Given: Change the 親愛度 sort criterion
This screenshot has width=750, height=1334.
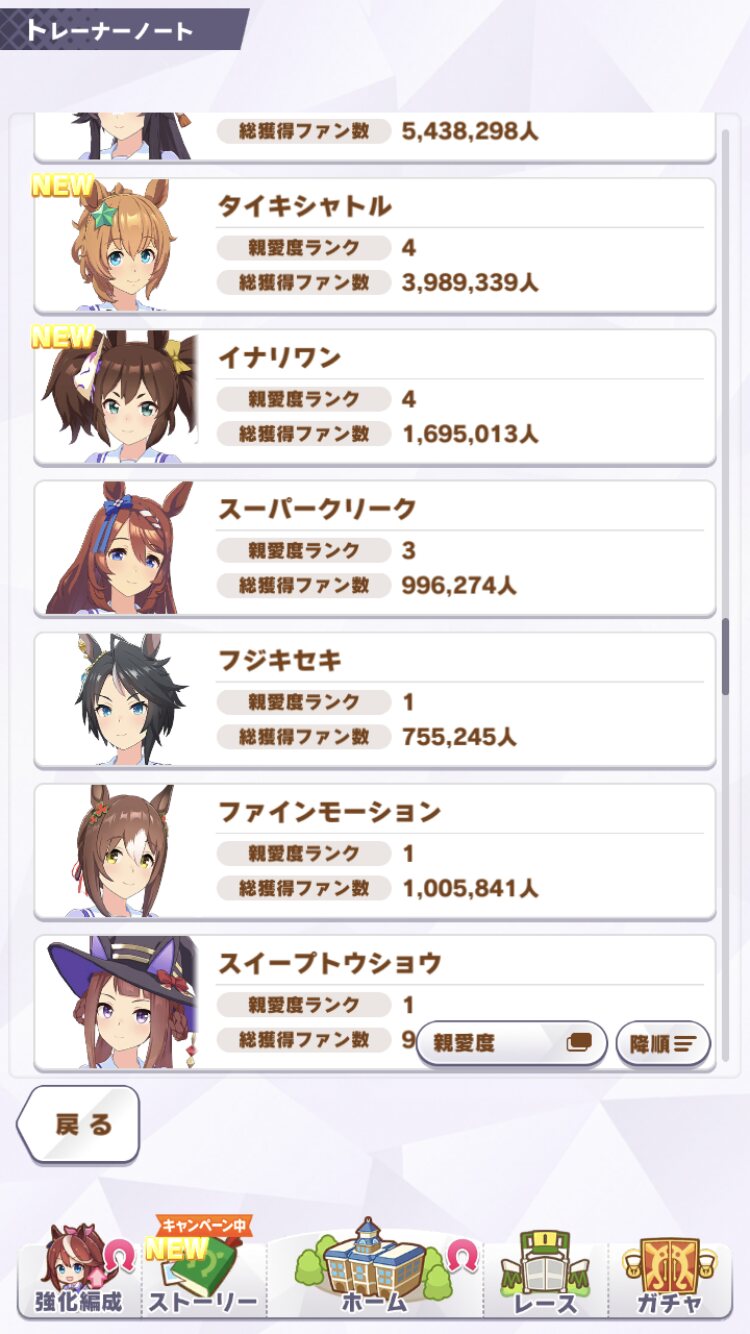Looking at the screenshot, I should 511,1043.
